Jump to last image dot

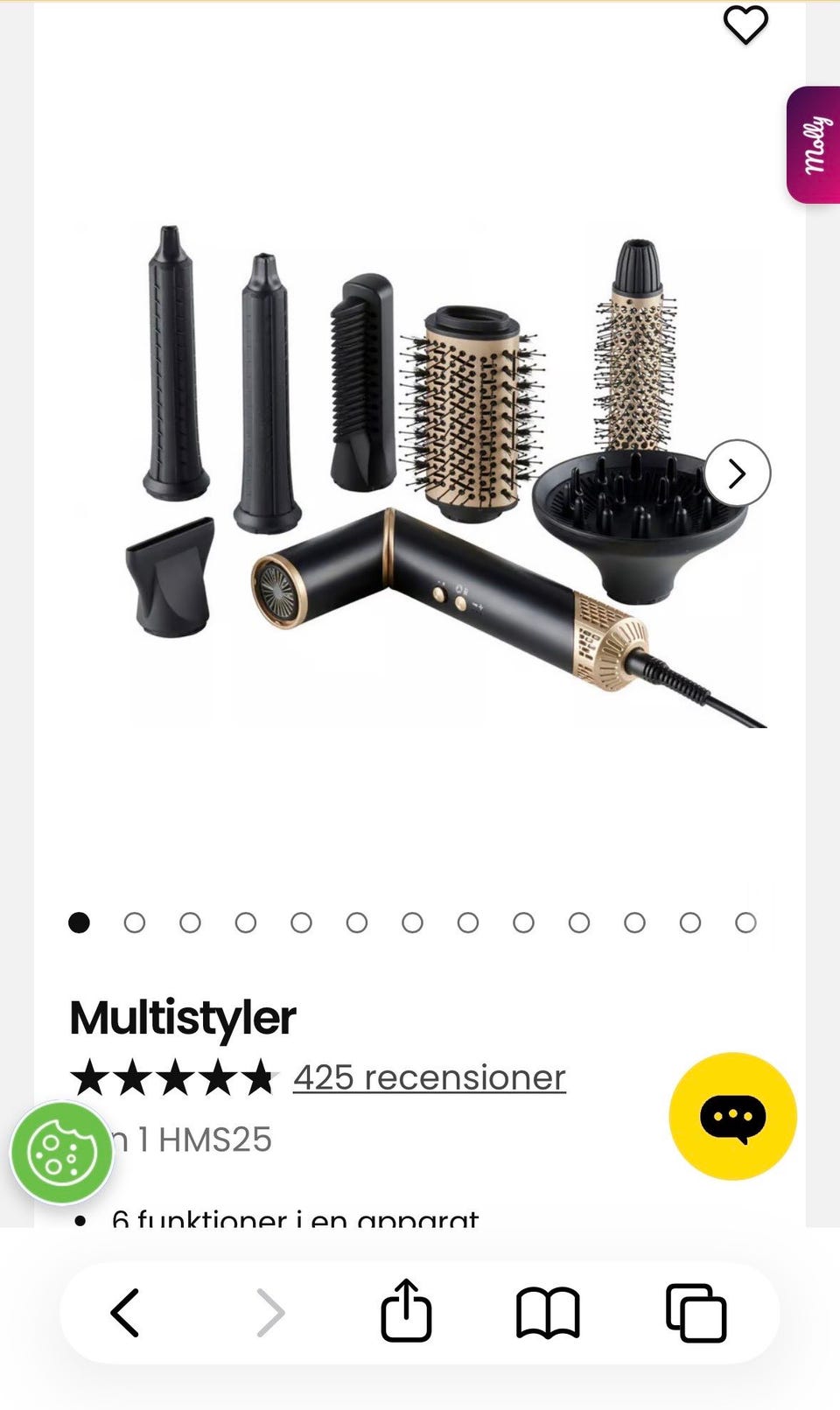(x=745, y=922)
